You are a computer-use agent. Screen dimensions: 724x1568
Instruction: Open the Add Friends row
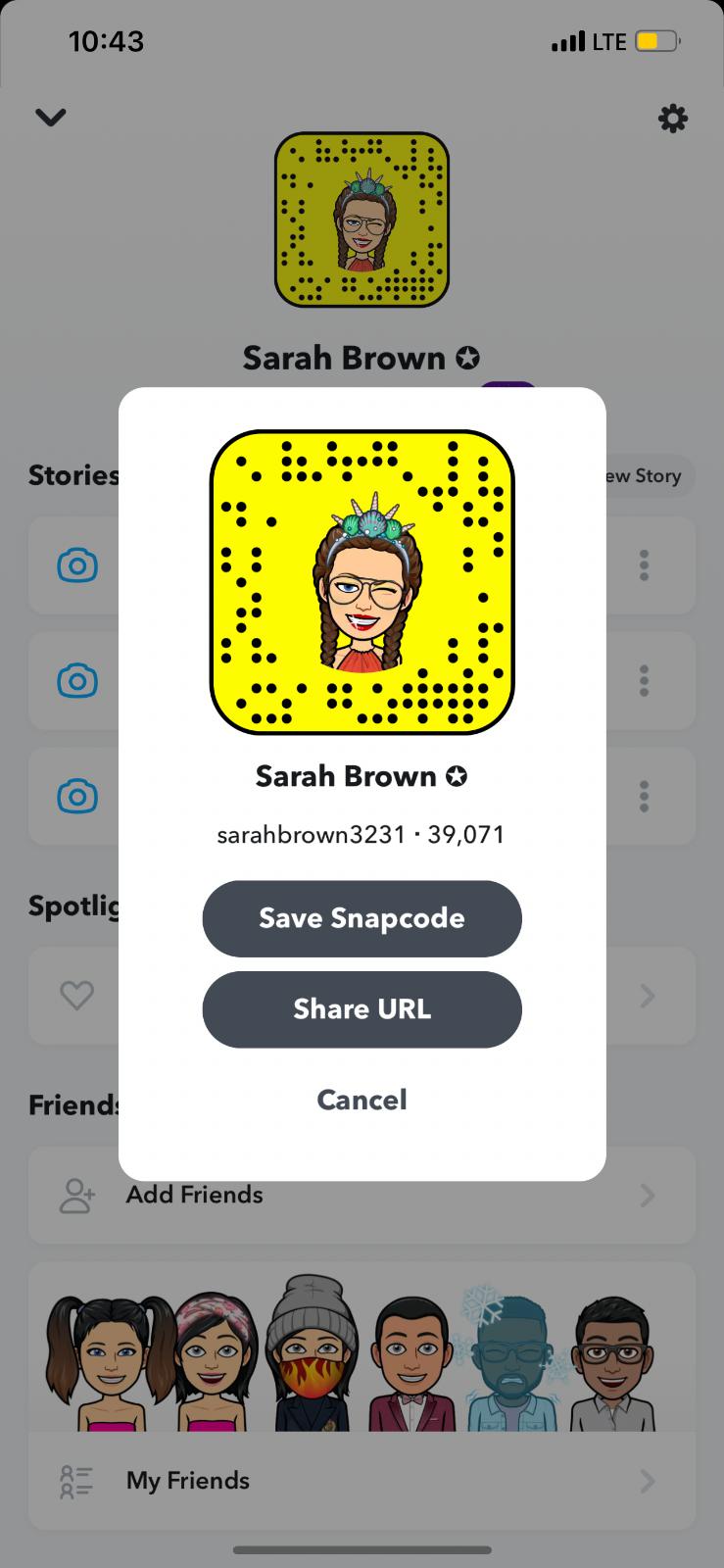click(x=362, y=1195)
